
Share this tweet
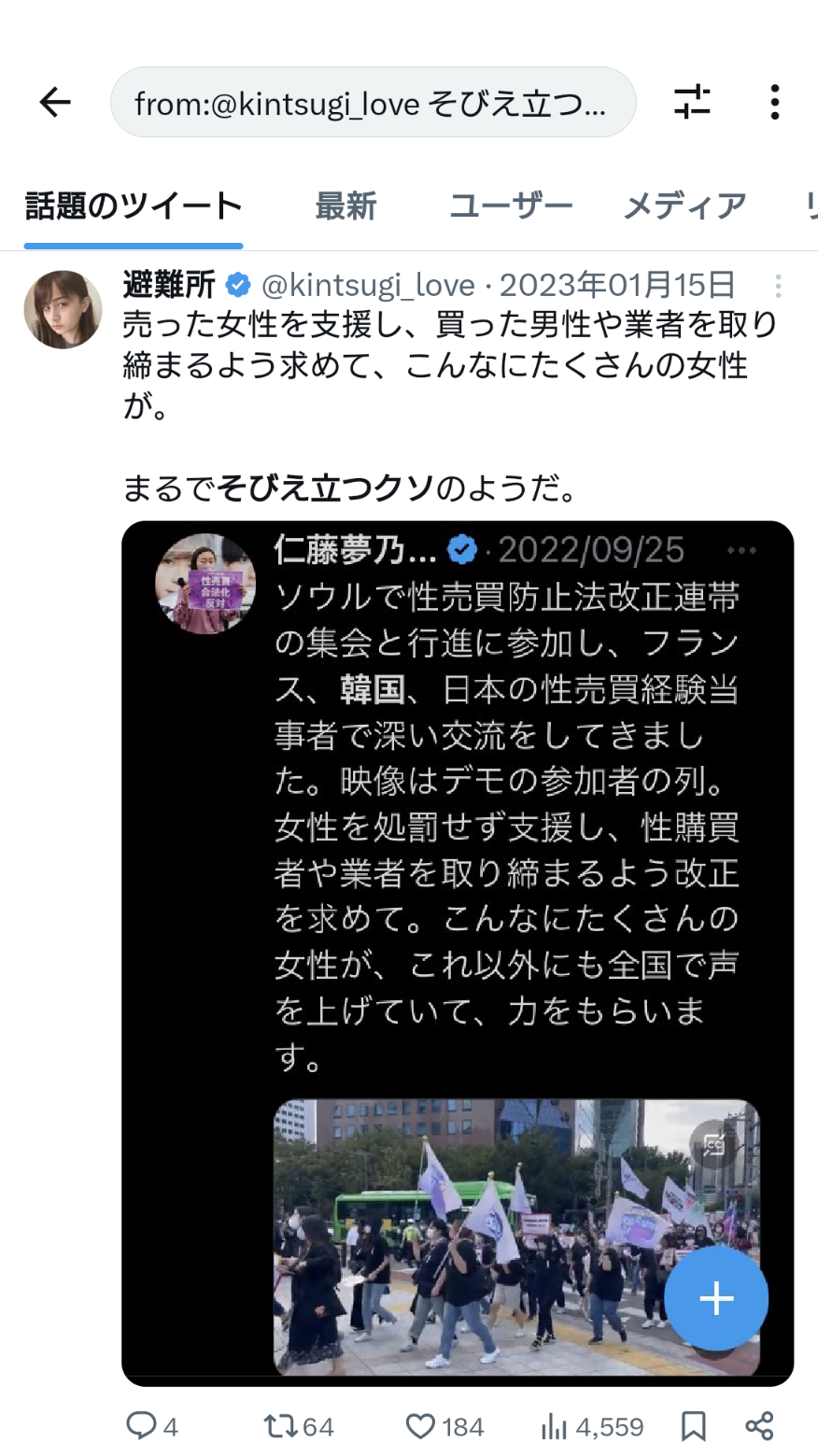(x=759, y=1426)
